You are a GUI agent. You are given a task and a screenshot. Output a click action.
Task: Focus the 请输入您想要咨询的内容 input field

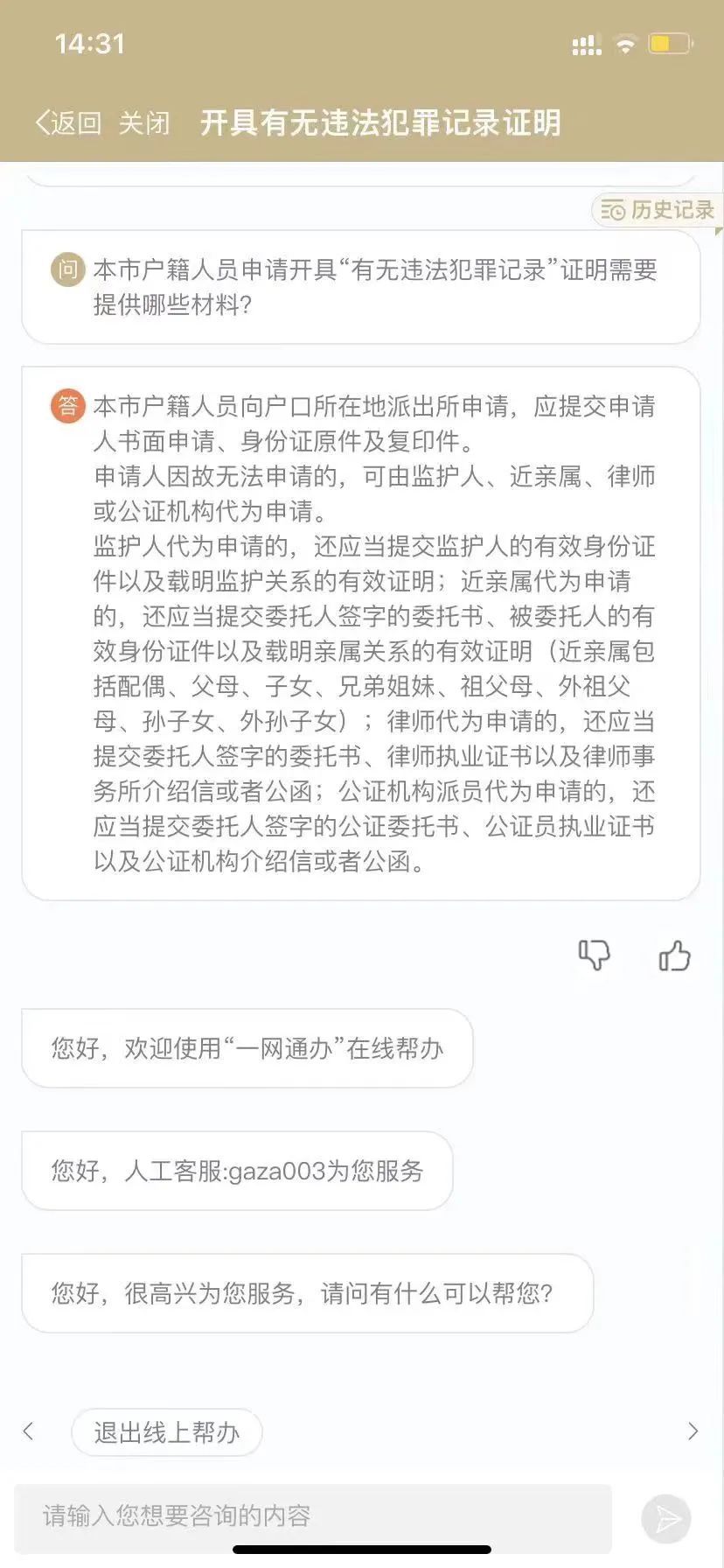pyautogui.click(x=312, y=1515)
